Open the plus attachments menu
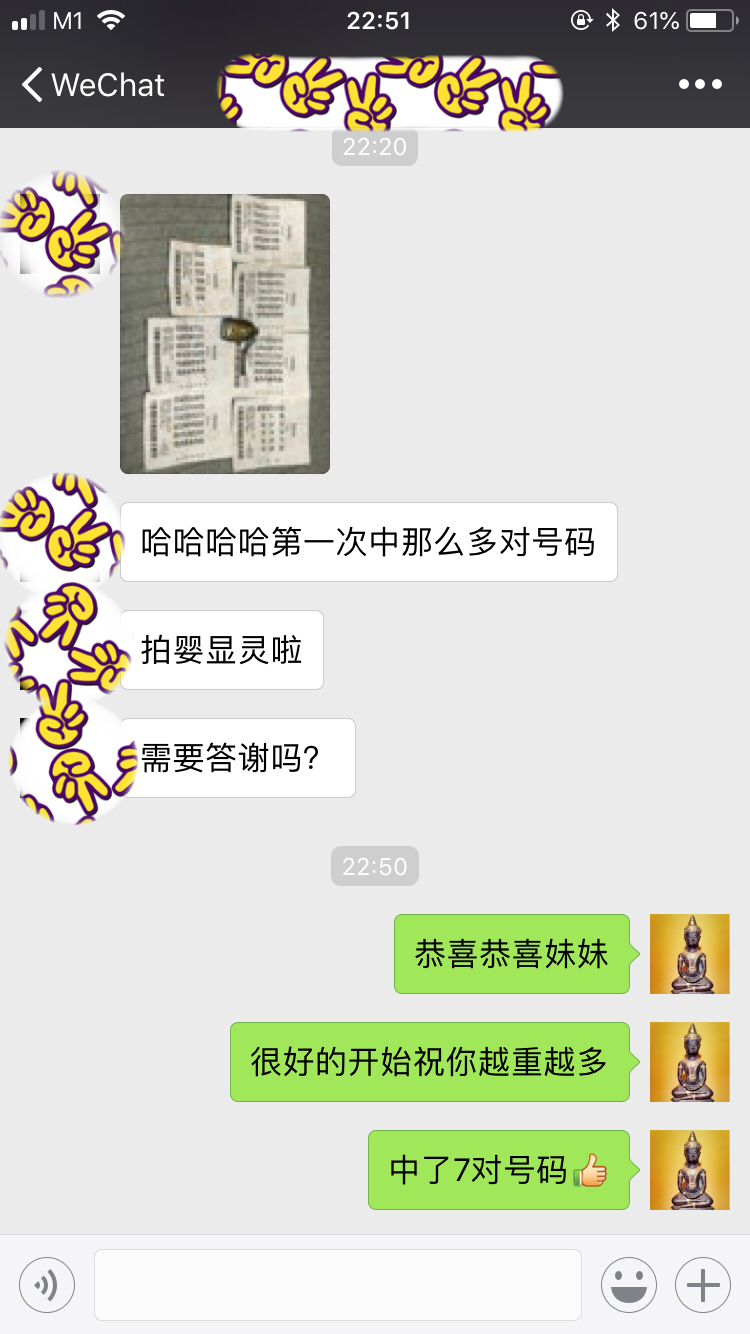The image size is (750, 1334). click(x=703, y=1284)
